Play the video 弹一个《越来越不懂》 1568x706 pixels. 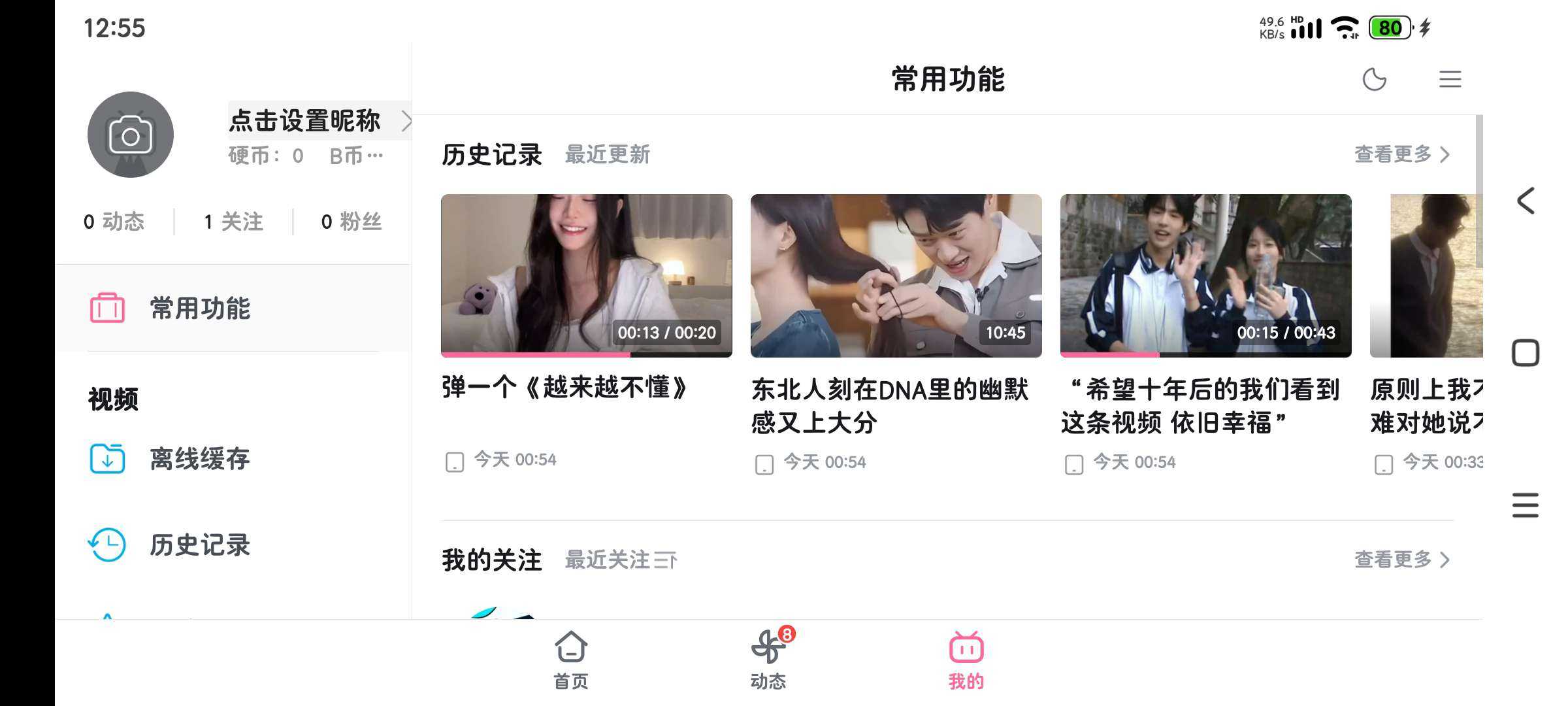click(x=586, y=276)
